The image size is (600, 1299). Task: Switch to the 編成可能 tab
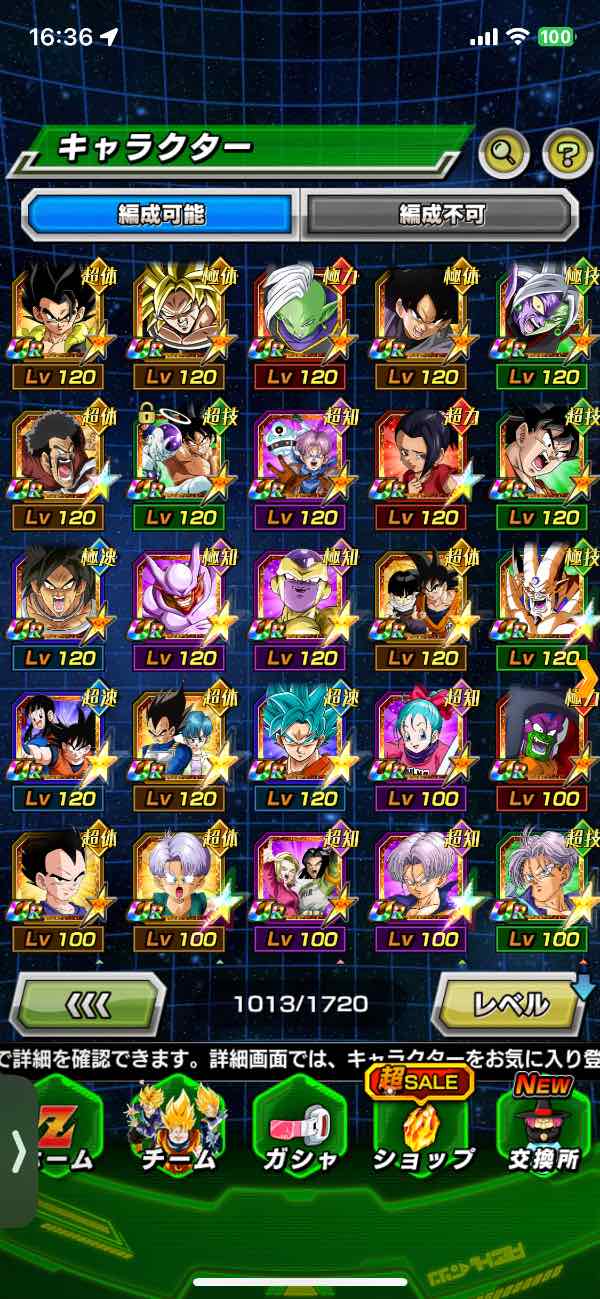tap(161, 214)
